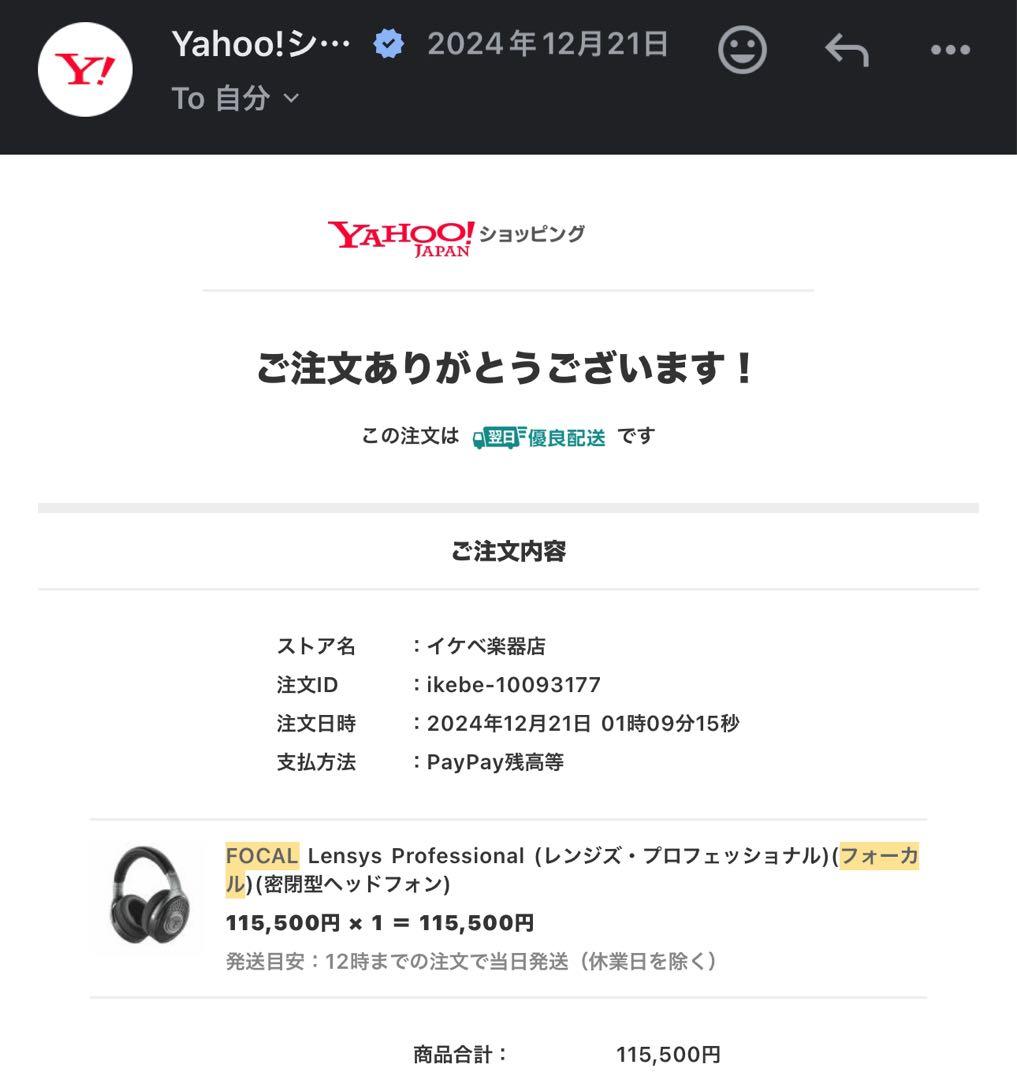Tap the highlighted FOCAL search term
Image resolution: width=1017 pixels, height=1080 pixels.
tap(262, 856)
